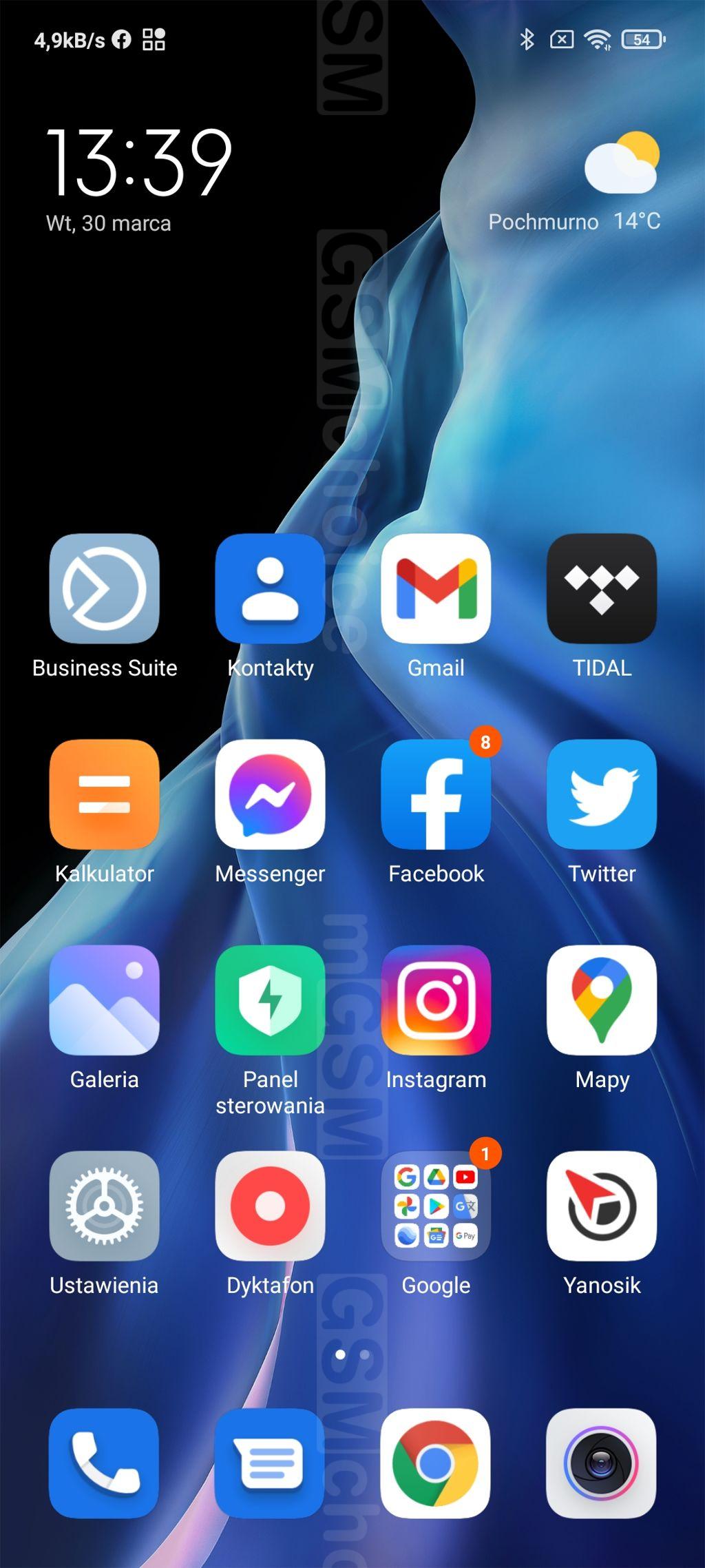Image resolution: width=705 pixels, height=1568 pixels.
Task: Launch Panel sterowania
Action: [270, 1000]
